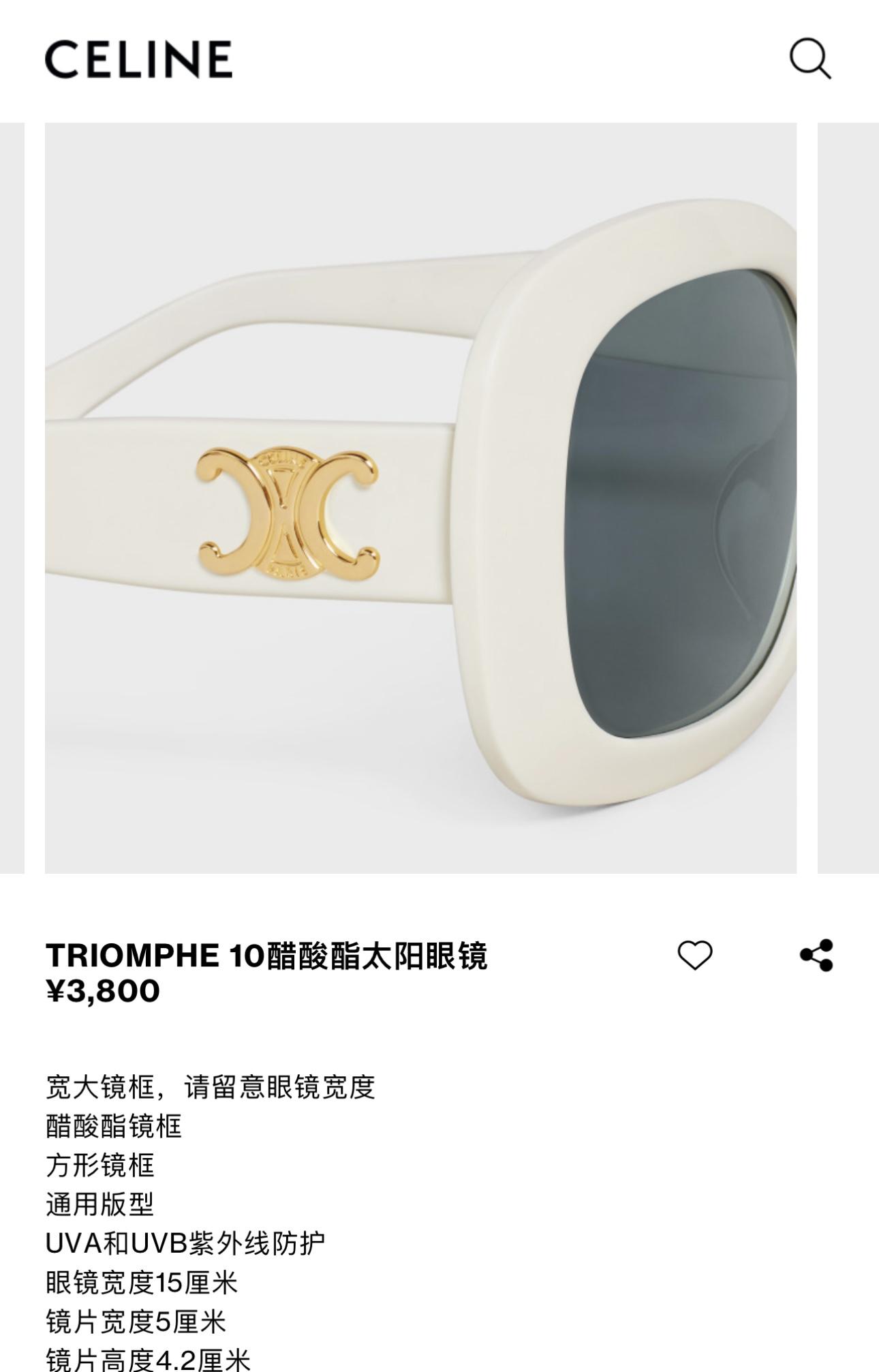This screenshot has width=879, height=1372.
Task: Share the Triomphe 10 sunglasses
Action: 816,955
